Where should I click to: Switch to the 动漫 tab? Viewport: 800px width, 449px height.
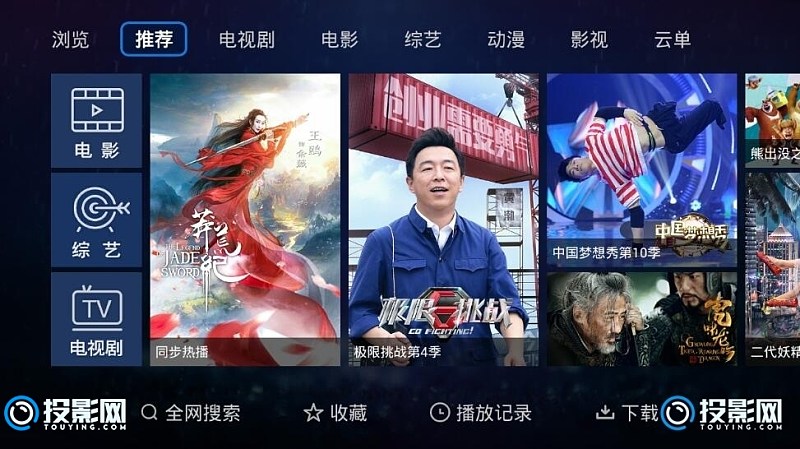(506, 40)
